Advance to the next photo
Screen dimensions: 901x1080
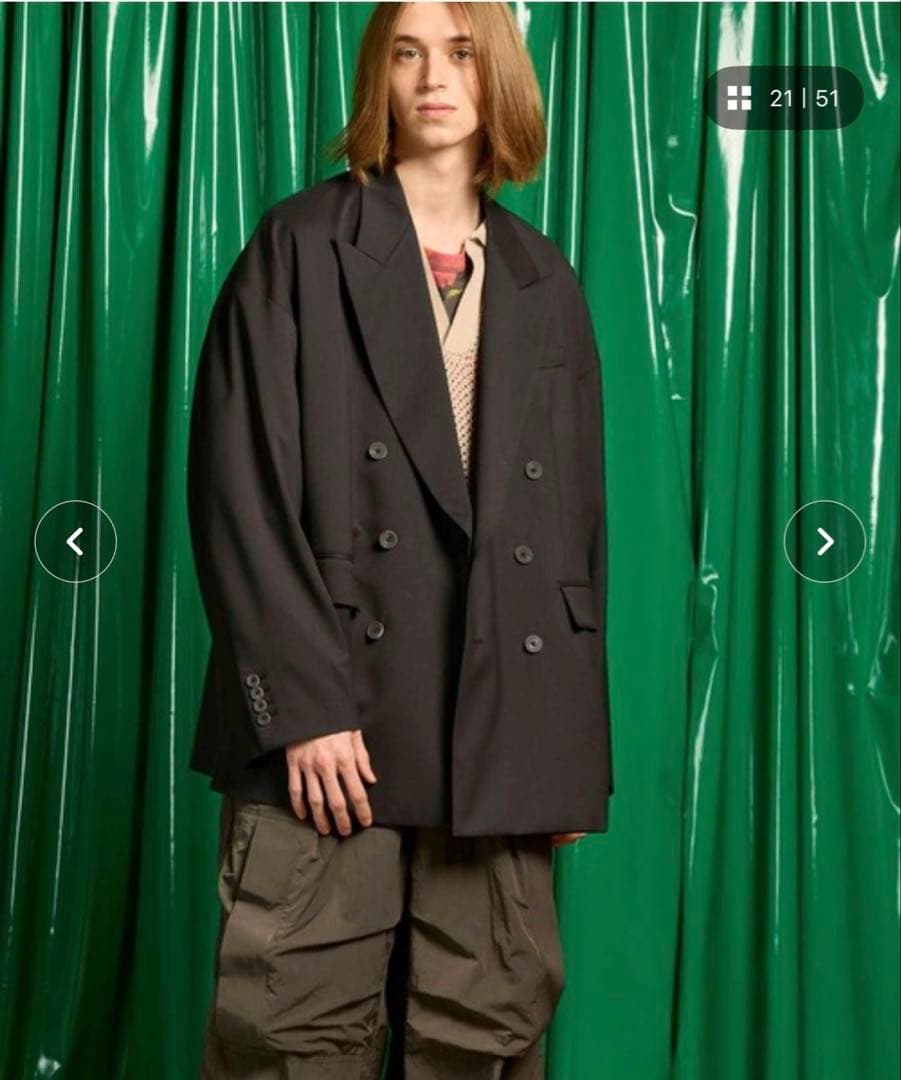pos(824,541)
